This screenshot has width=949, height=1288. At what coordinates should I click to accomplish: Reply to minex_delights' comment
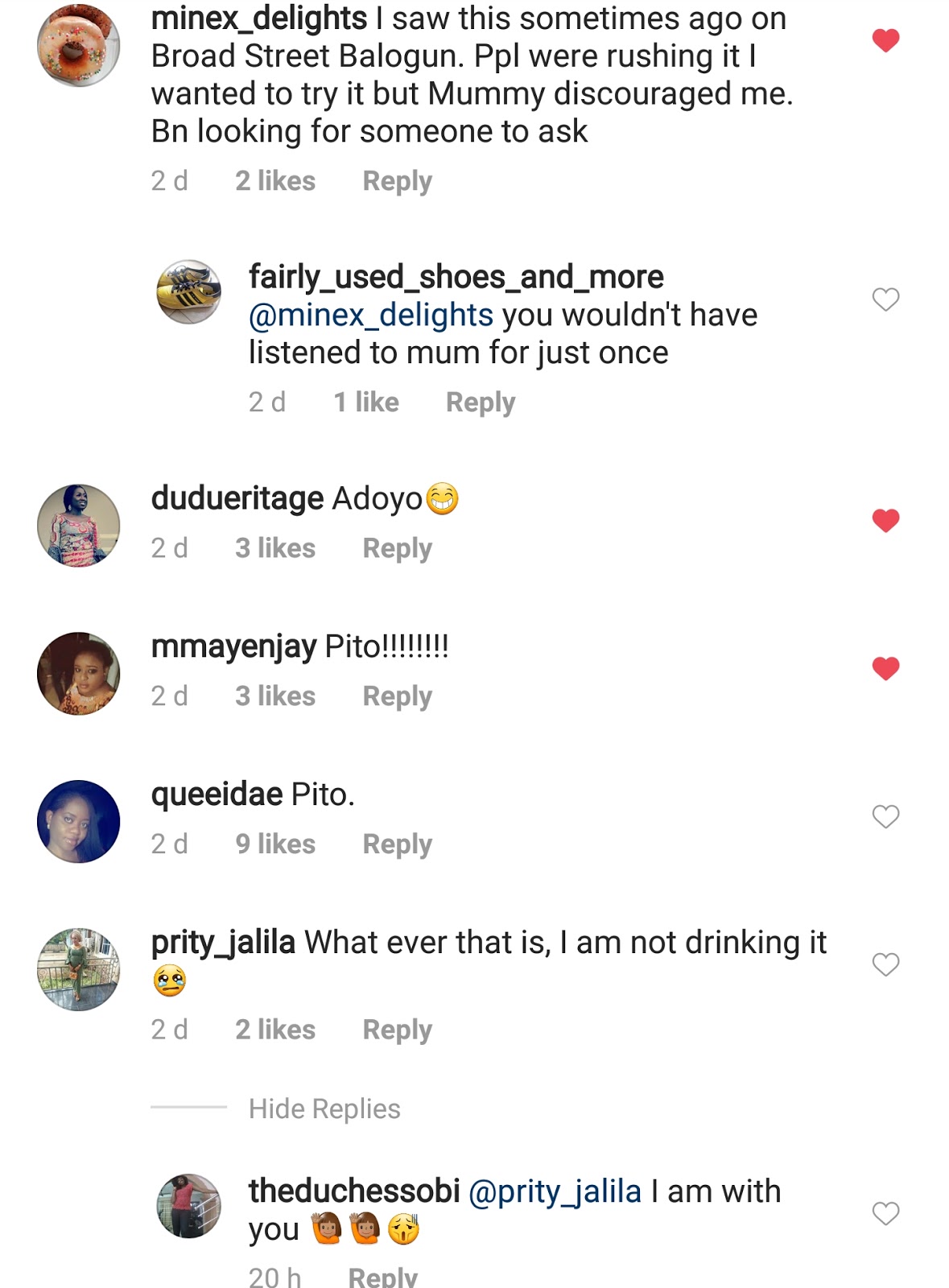(x=397, y=181)
